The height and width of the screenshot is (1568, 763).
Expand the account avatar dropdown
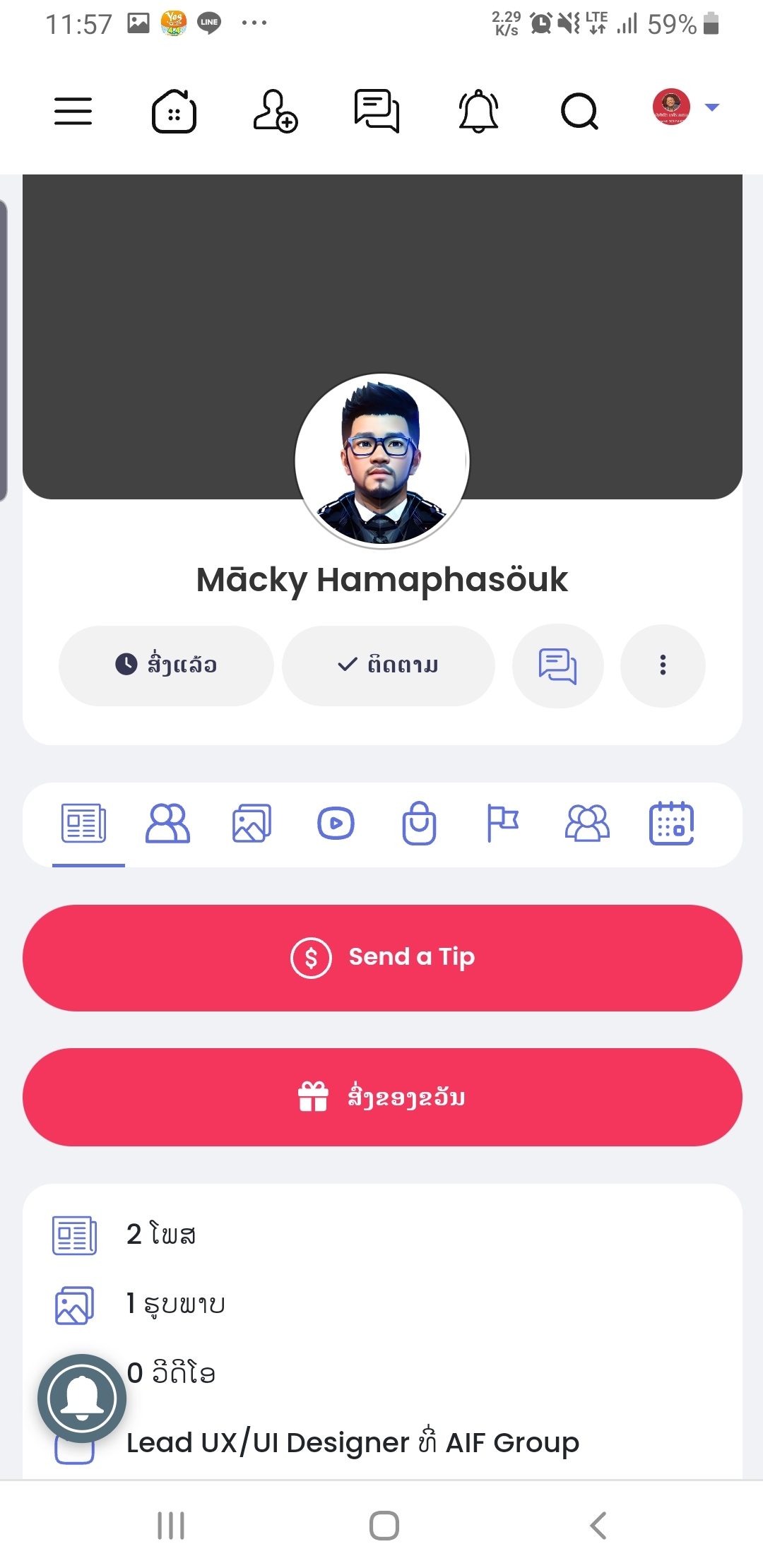pyautogui.click(x=685, y=107)
